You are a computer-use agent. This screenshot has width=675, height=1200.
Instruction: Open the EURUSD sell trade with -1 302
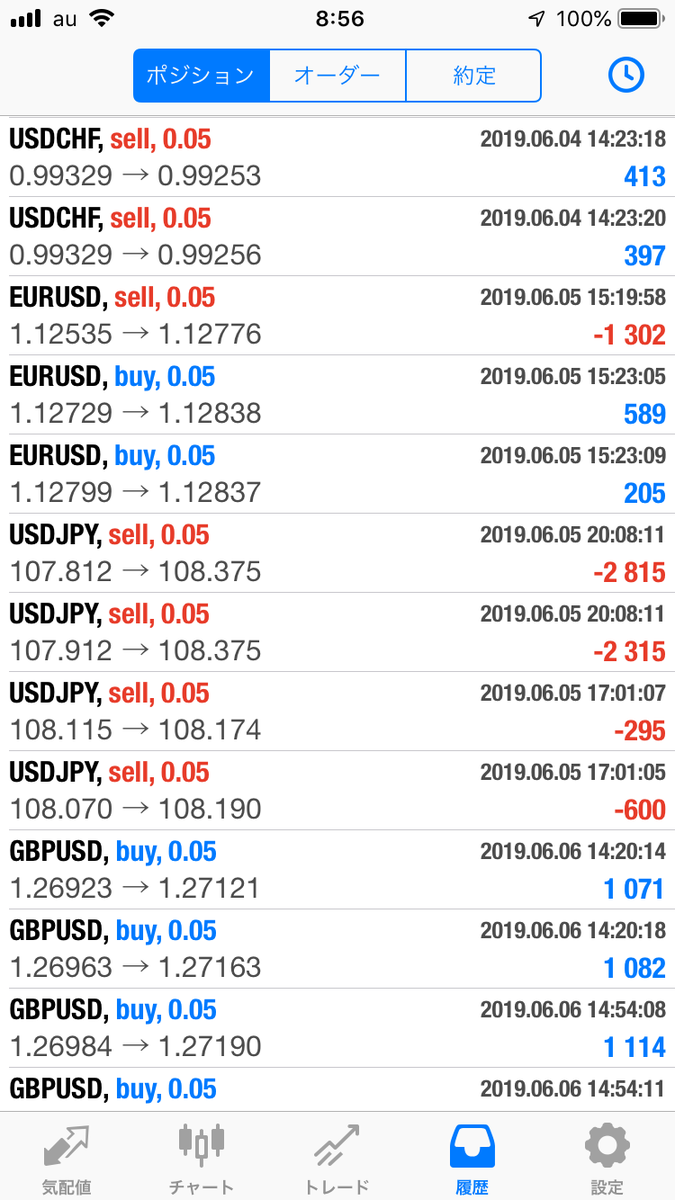(337, 315)
